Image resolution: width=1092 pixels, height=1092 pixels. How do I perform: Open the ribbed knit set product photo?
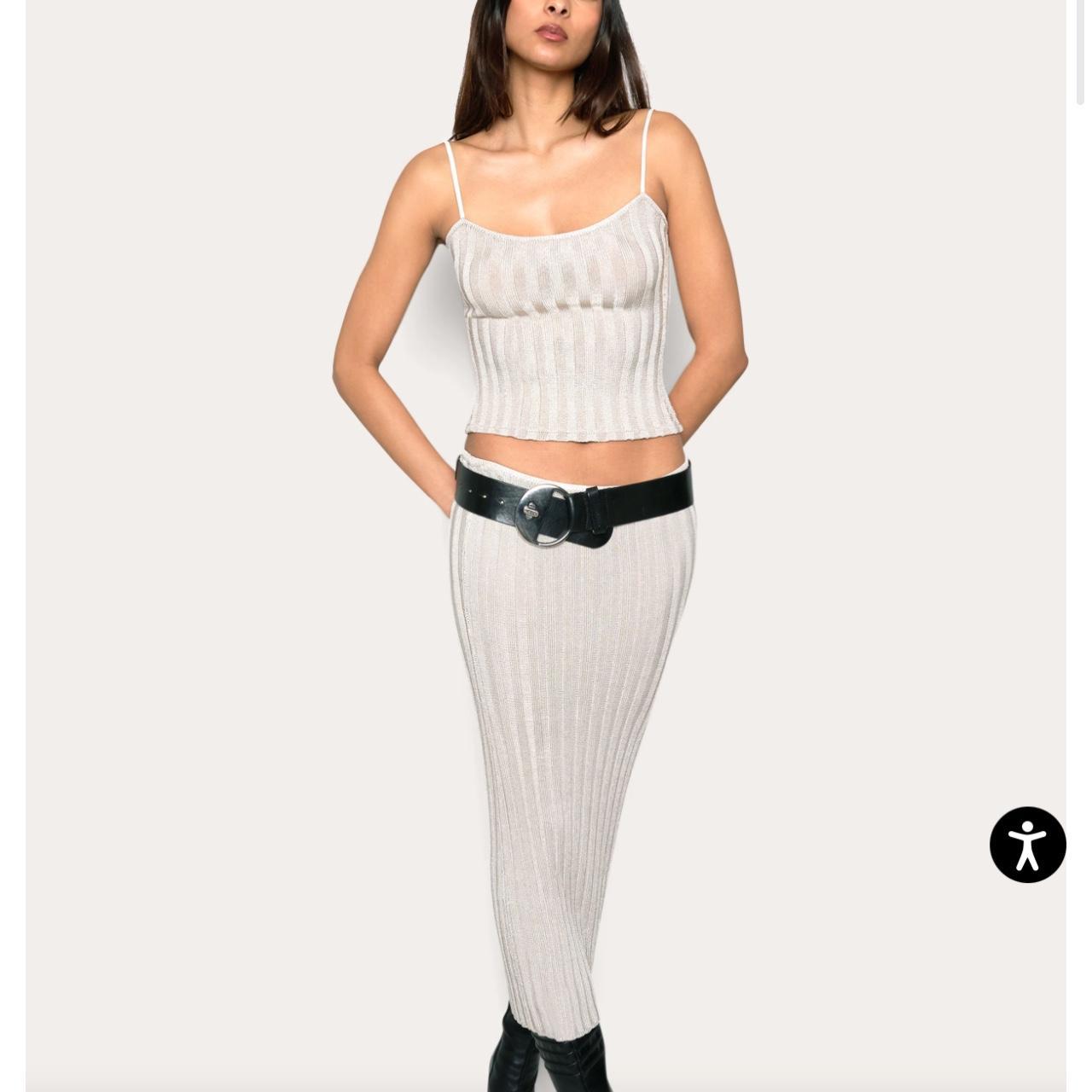(x=546, y=546)
